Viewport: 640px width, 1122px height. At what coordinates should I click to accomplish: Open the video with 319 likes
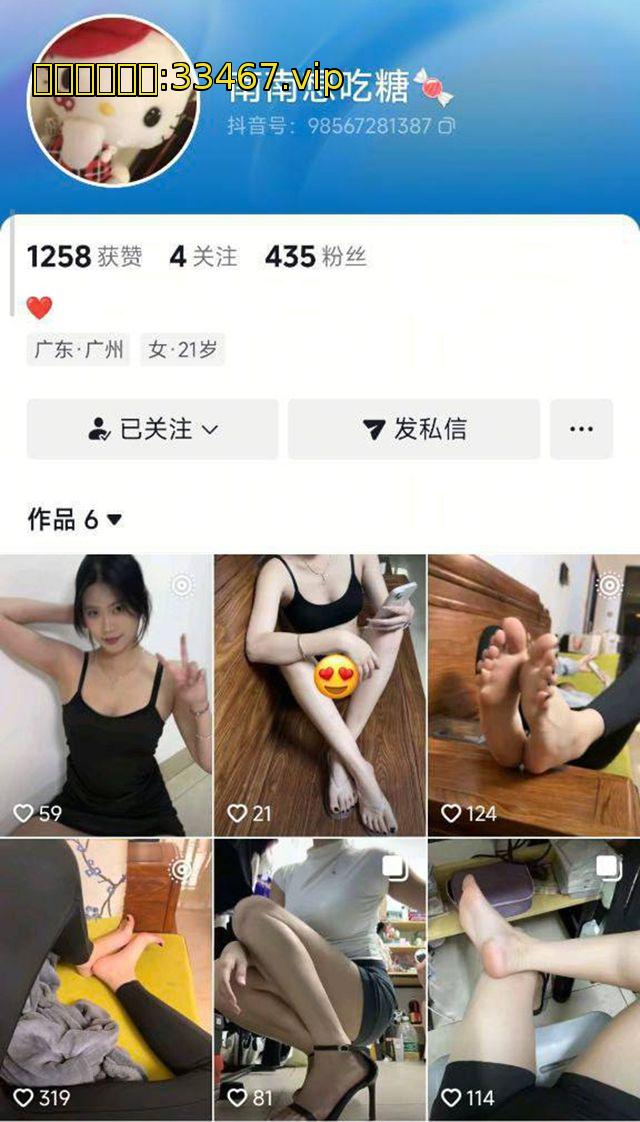[106, 980]
